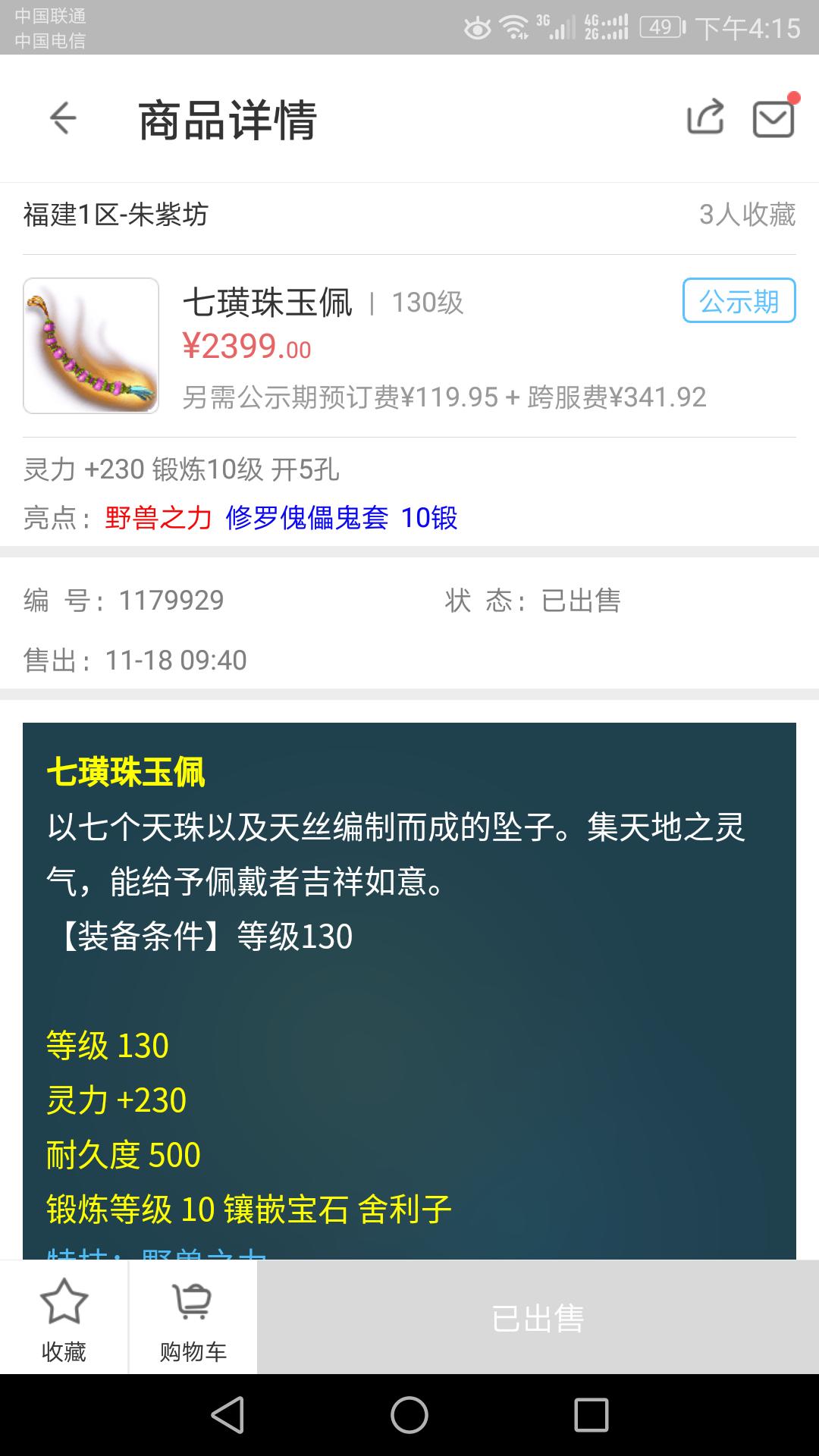Open the 购物车 shopping cart

coord(193,1319)
